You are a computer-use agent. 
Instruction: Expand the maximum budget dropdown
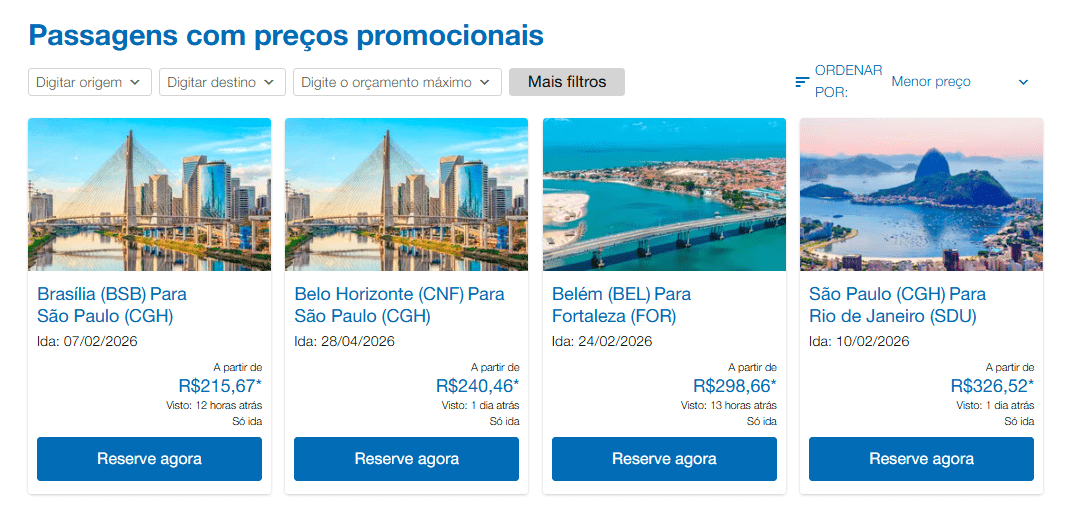click(397, 82)
